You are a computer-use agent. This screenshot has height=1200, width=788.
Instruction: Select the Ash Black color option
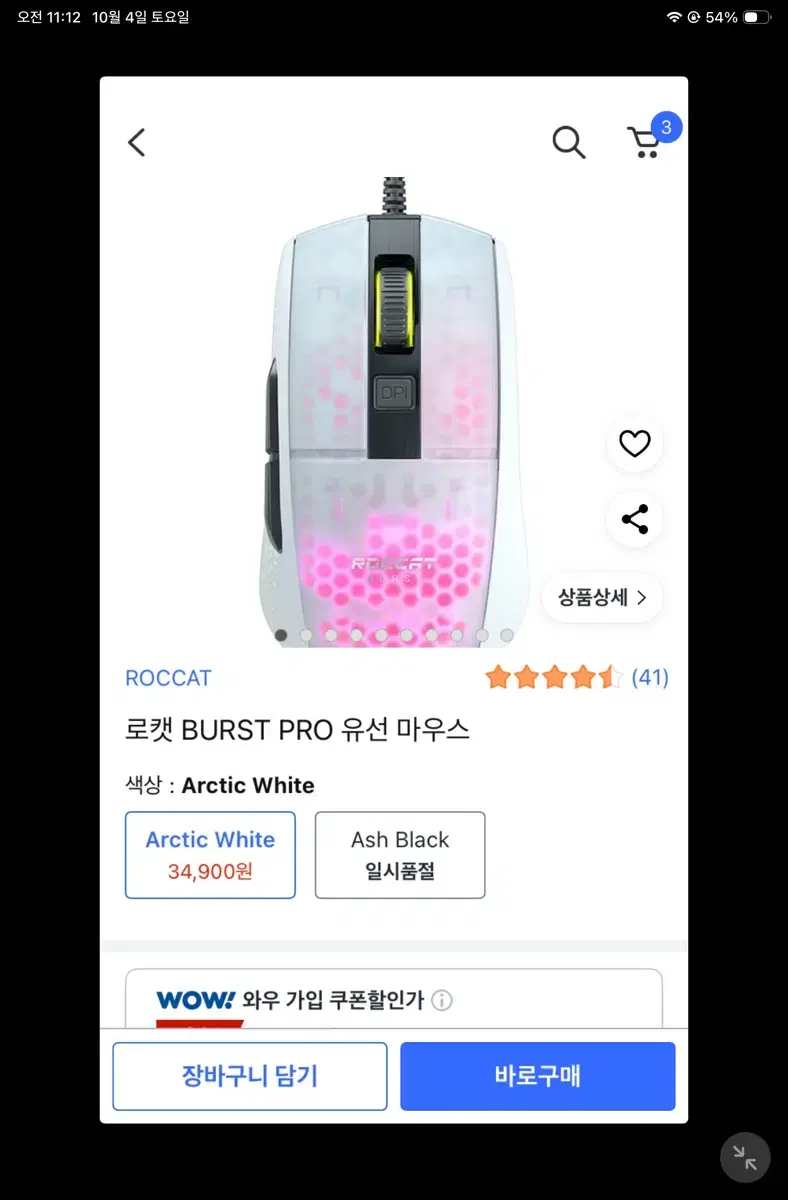[400, 855]
